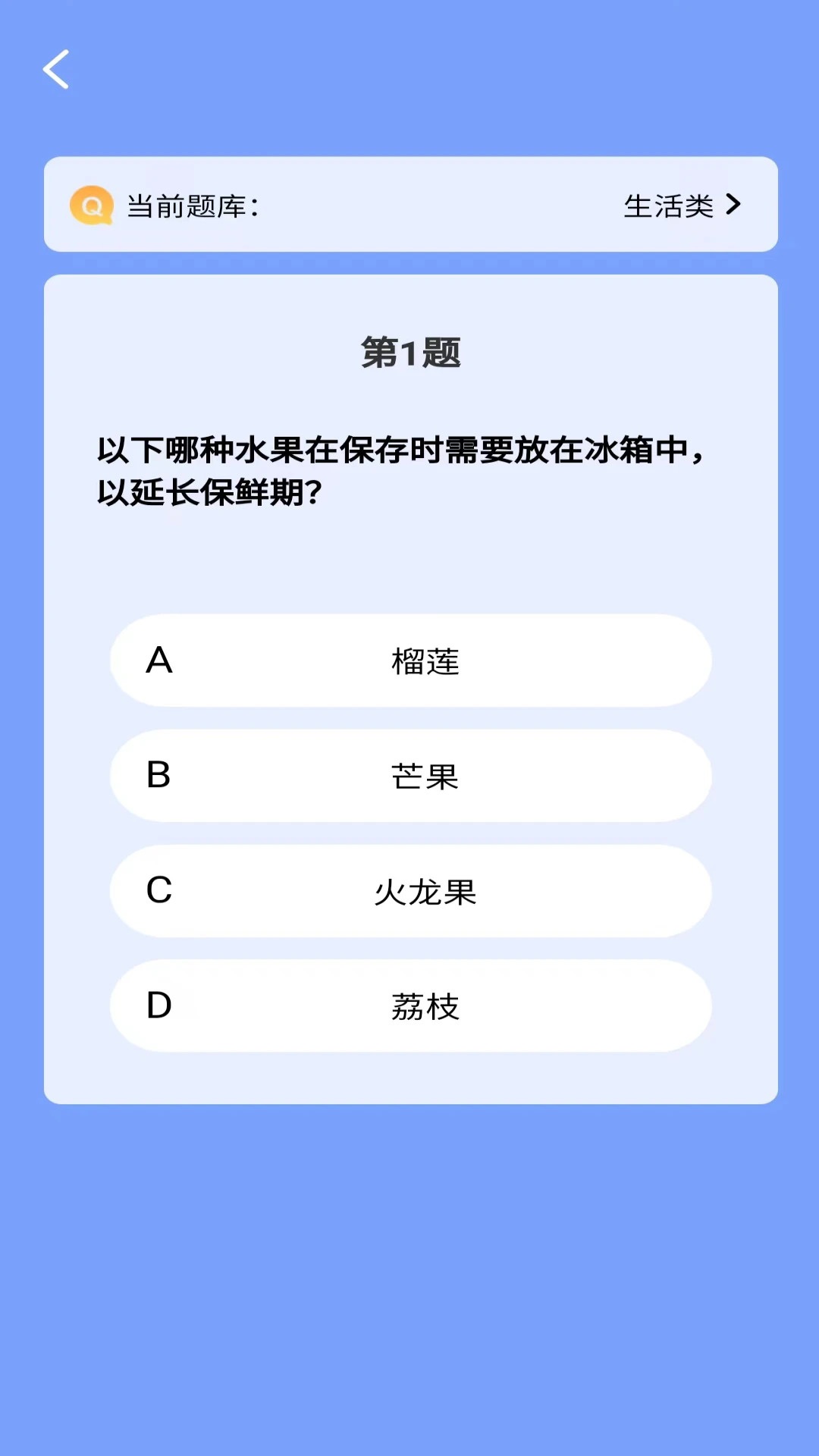819x1456 pixels.
Task: Choose answer A 榴莲
Action: [410, 661]
